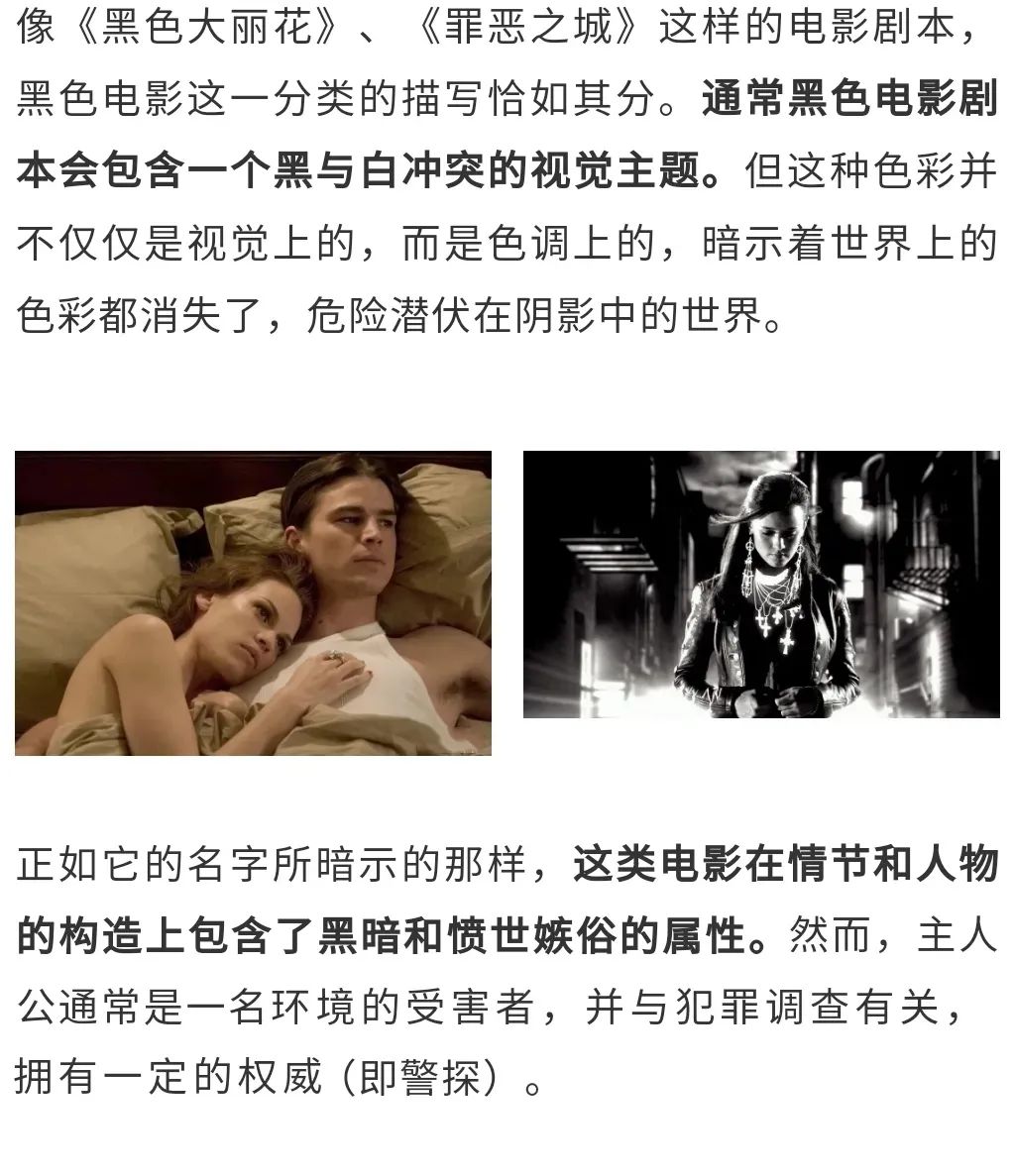The height and width of the screenshot is (1176, 1014).
Task: Open the black-and-white alley movie still
Action: point(761,585)
